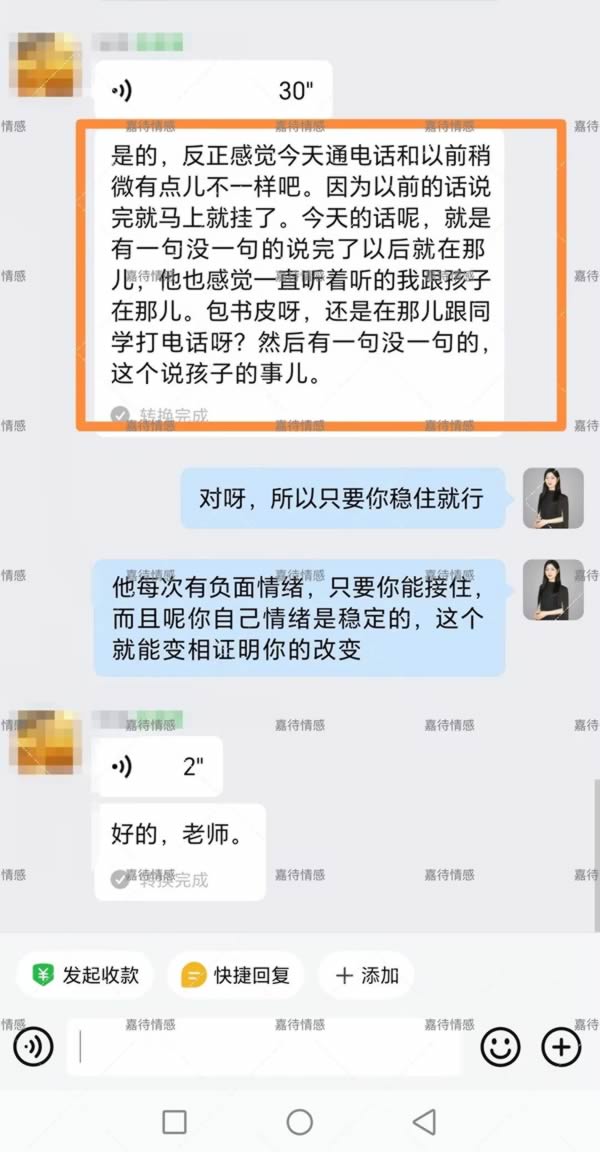The height and width of the screenshot is (1152, 600).
Task: Go to home screen via circle button
Action: tap(299, 1122)
